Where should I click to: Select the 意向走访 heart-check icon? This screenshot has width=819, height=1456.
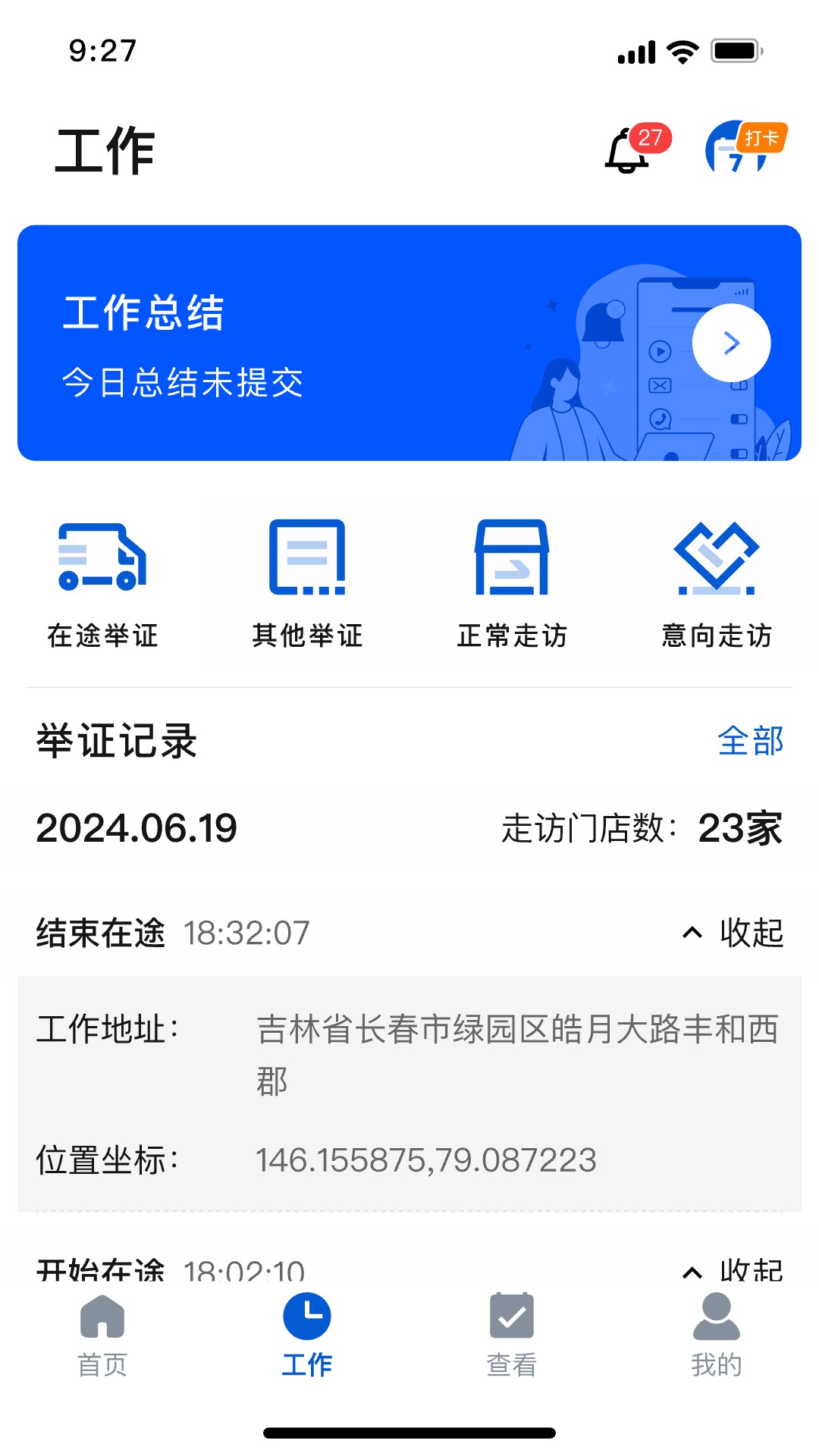[717, 559]
